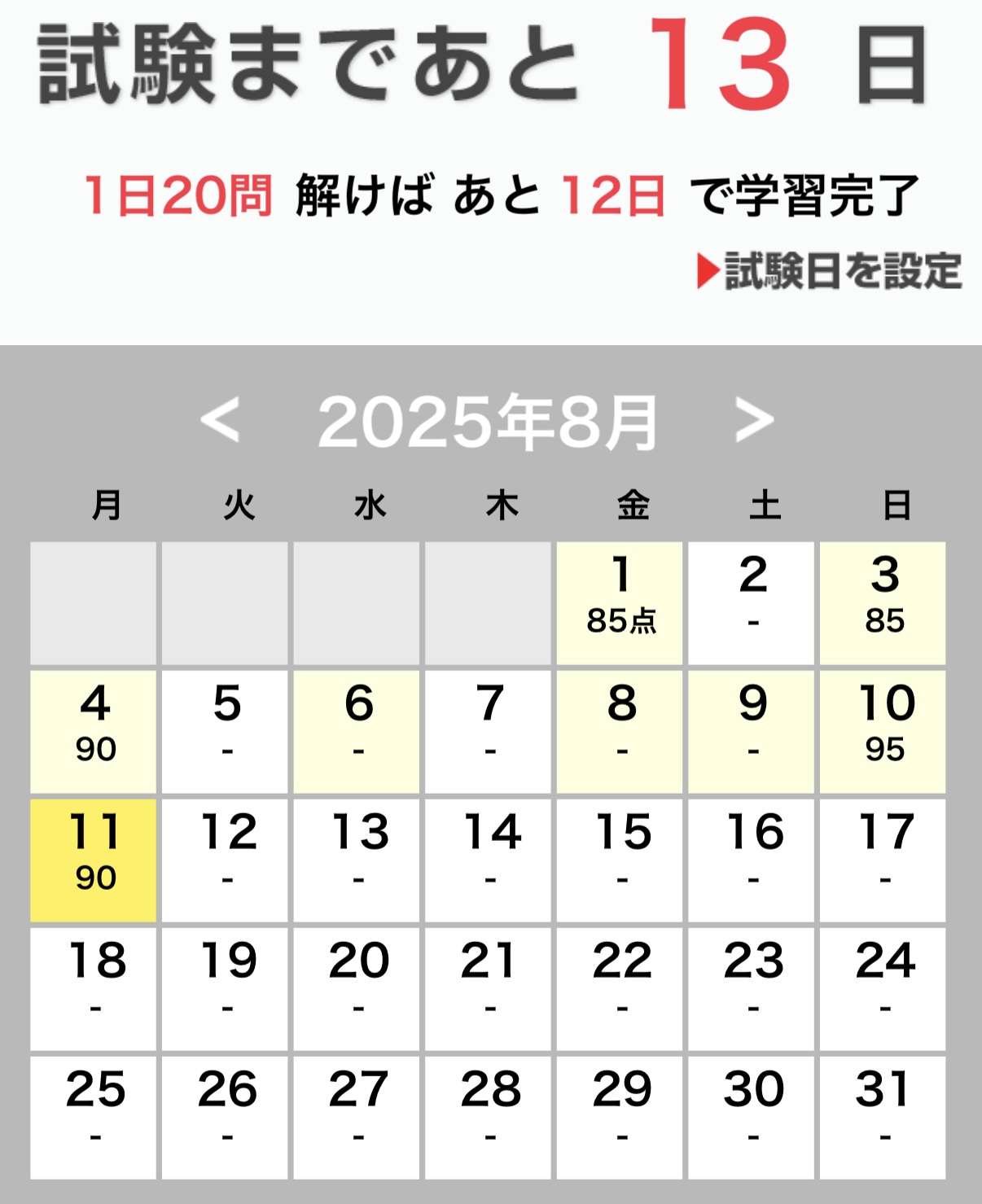Open August 4 with score 90
The width and height of the screenshot is (982, 1204).
94,731
